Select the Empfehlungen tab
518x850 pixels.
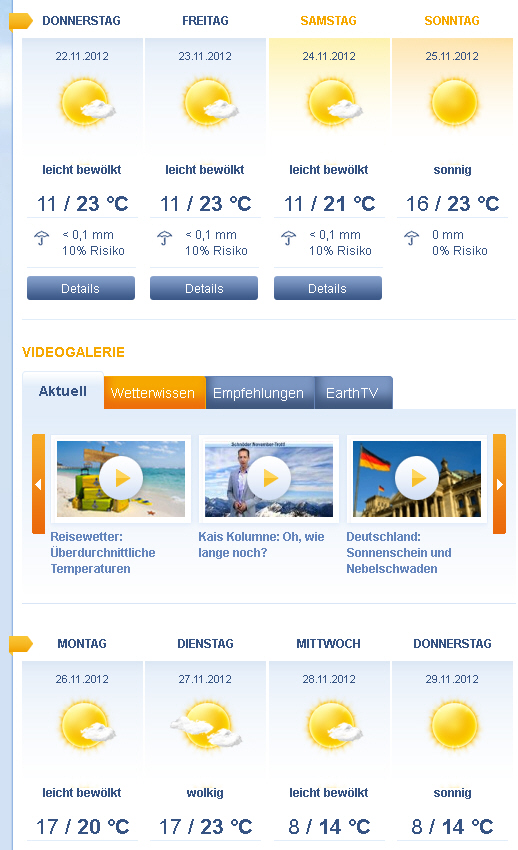pyautogui.click(x=260, y=392)
